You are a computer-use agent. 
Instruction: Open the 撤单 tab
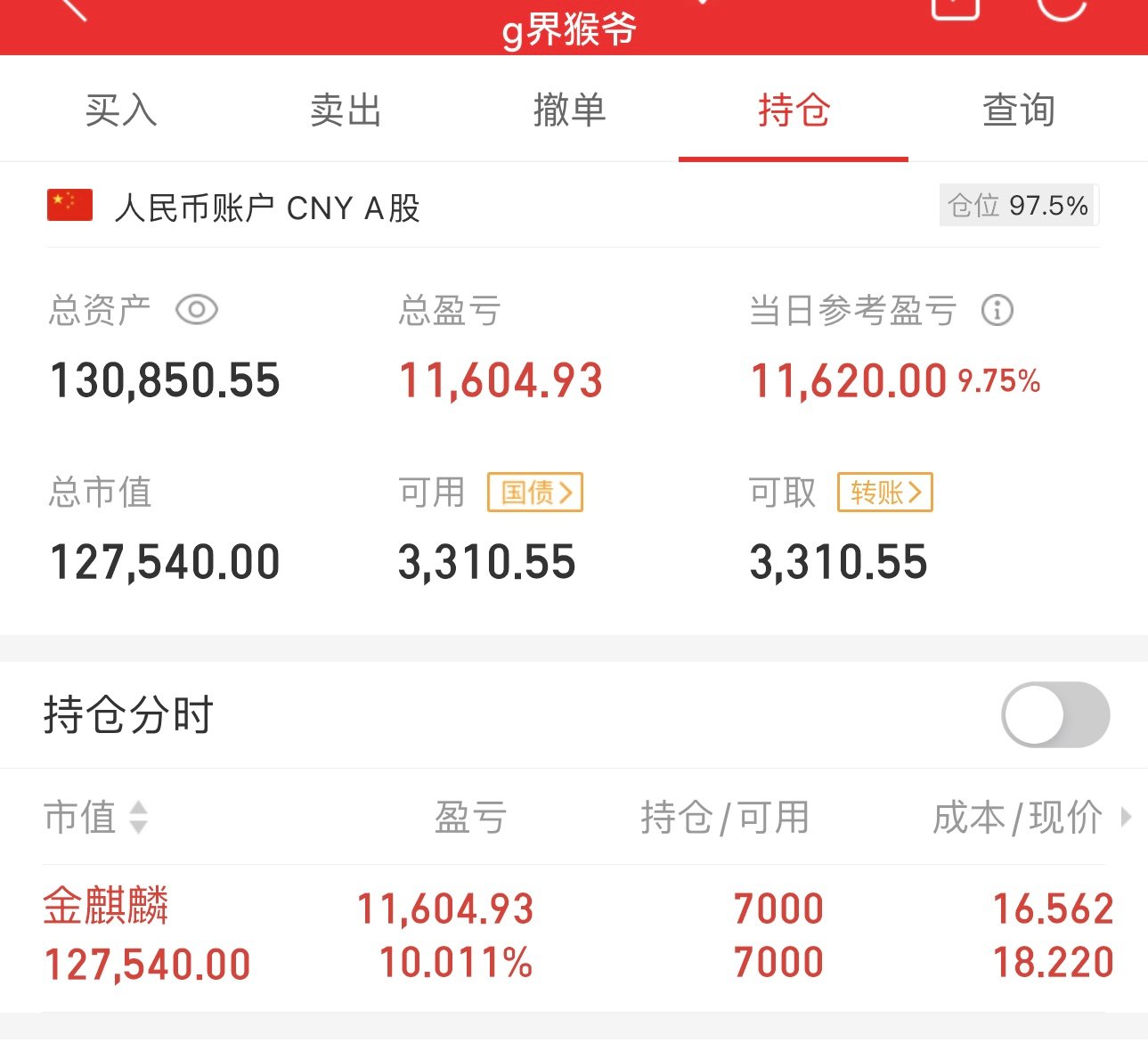click(x=569, y=110)
